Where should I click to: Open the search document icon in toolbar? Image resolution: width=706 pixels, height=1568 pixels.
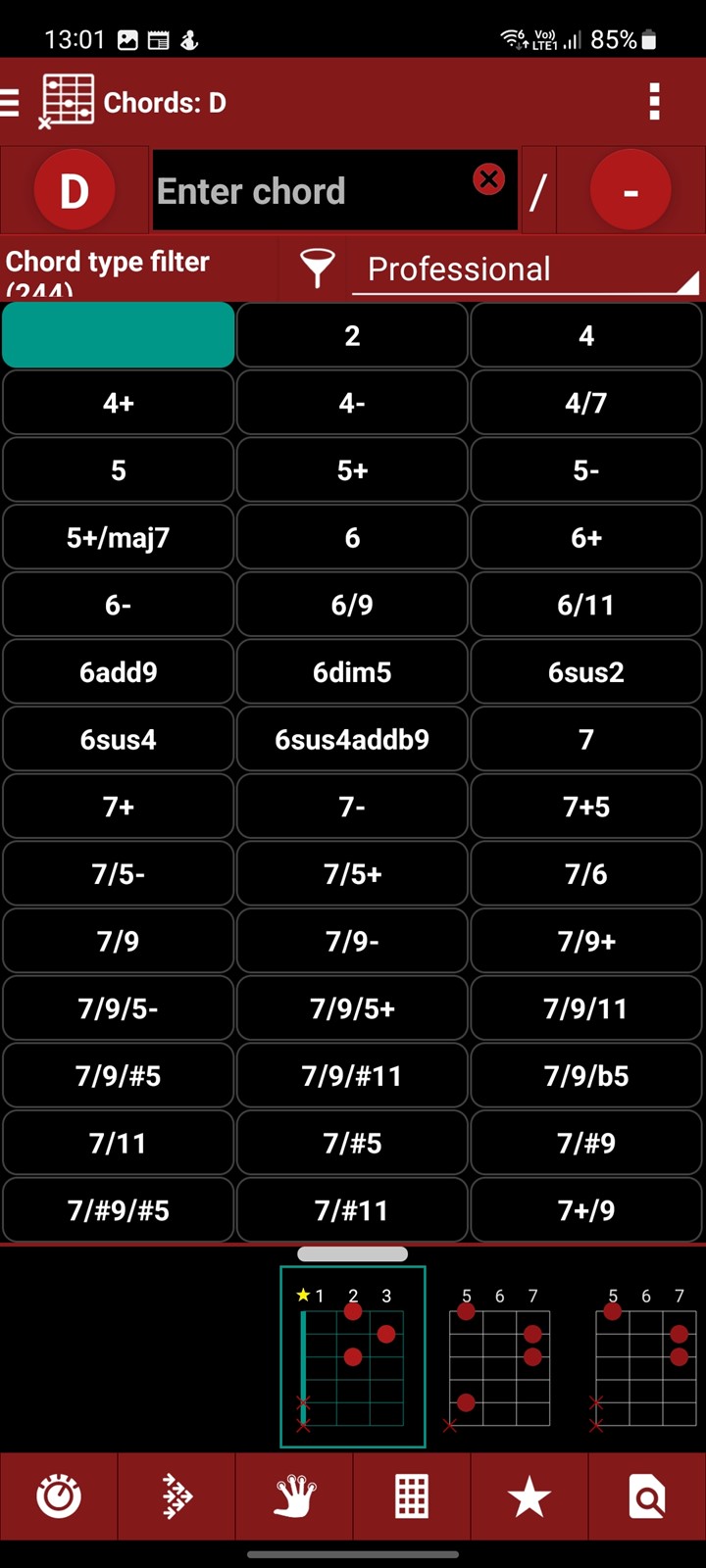[647, 1496]
